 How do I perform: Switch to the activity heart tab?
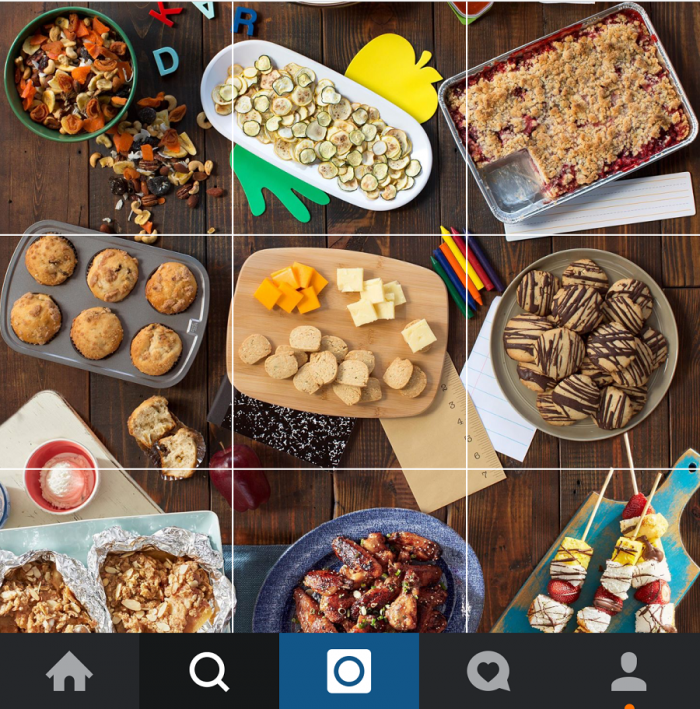point(488,671)
